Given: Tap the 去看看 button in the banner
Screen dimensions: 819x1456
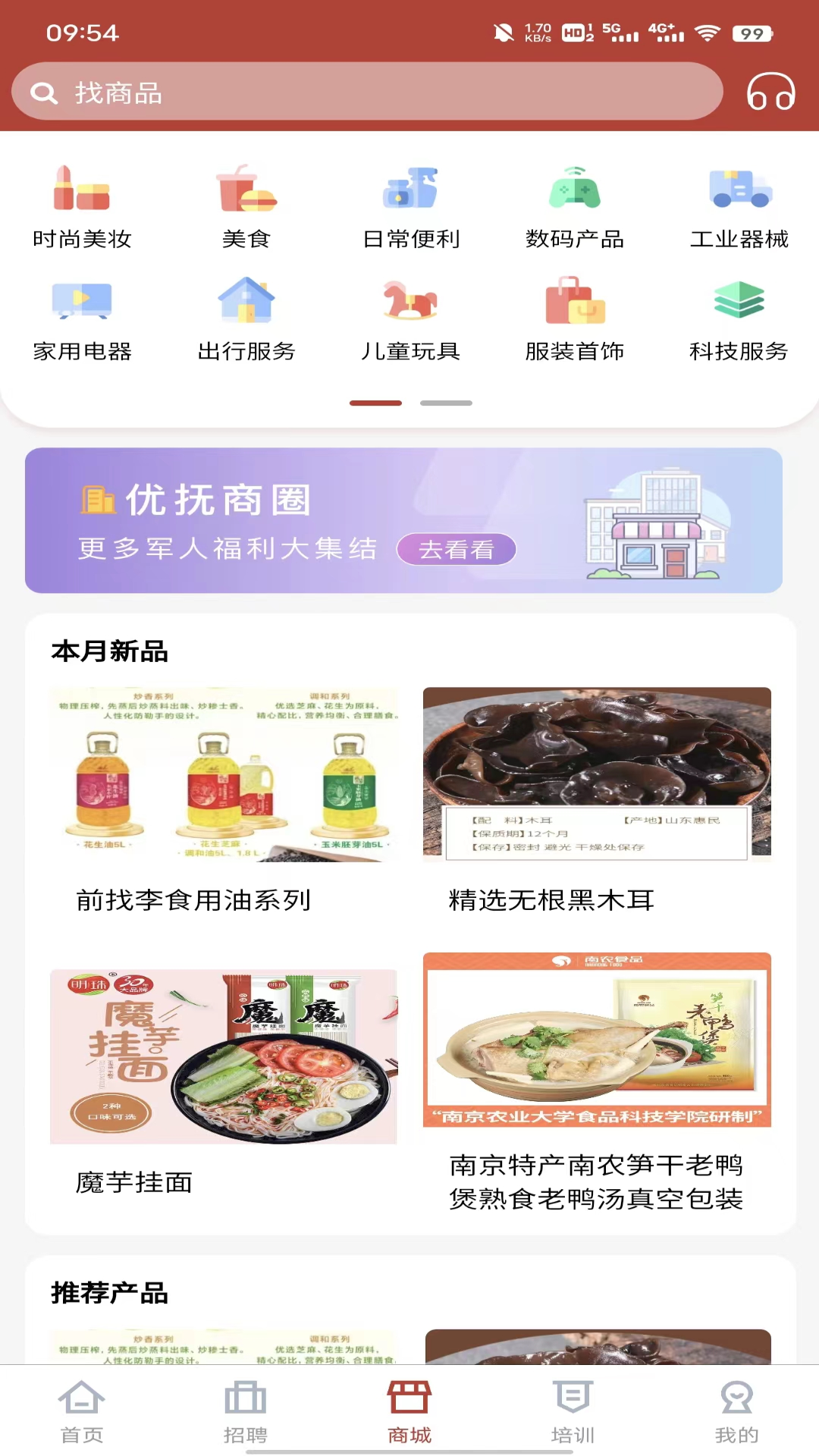Looking at the screenshot, I should click(x=457, y=549).
